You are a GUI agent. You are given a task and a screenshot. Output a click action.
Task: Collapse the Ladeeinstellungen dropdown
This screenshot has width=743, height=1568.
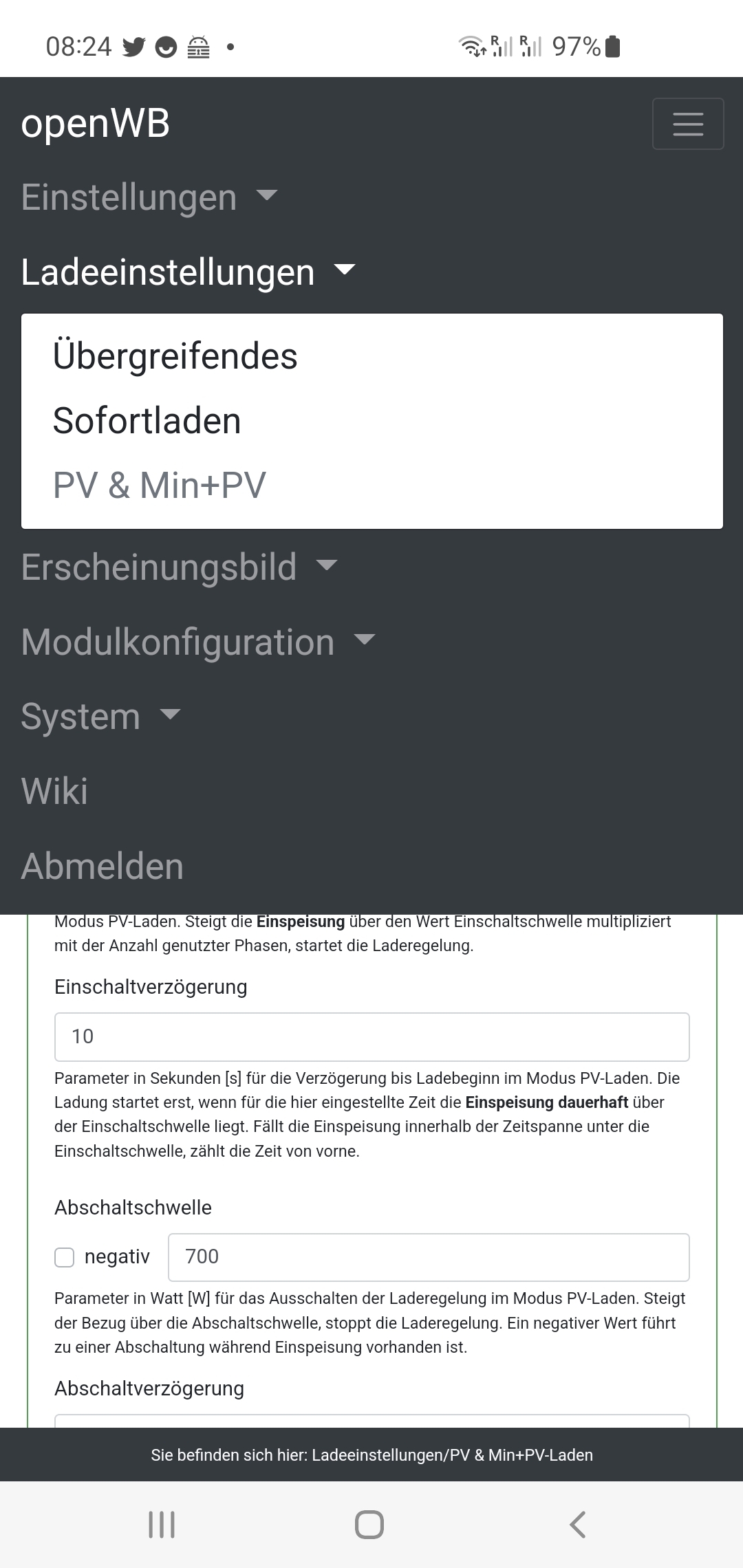click(x=188, y=272)
